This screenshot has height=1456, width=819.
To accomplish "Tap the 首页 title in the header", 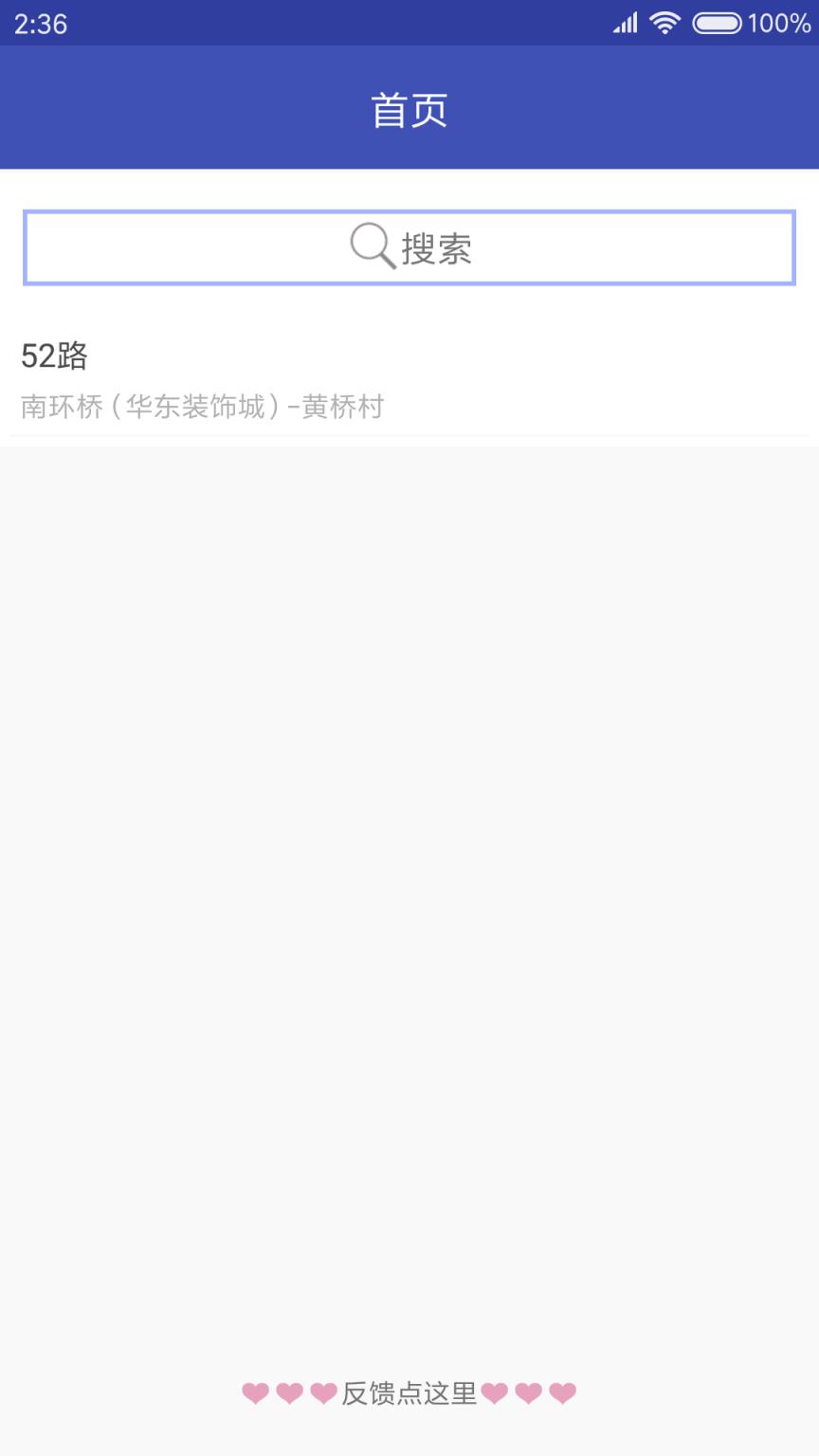I will click(x=409, y=107).
